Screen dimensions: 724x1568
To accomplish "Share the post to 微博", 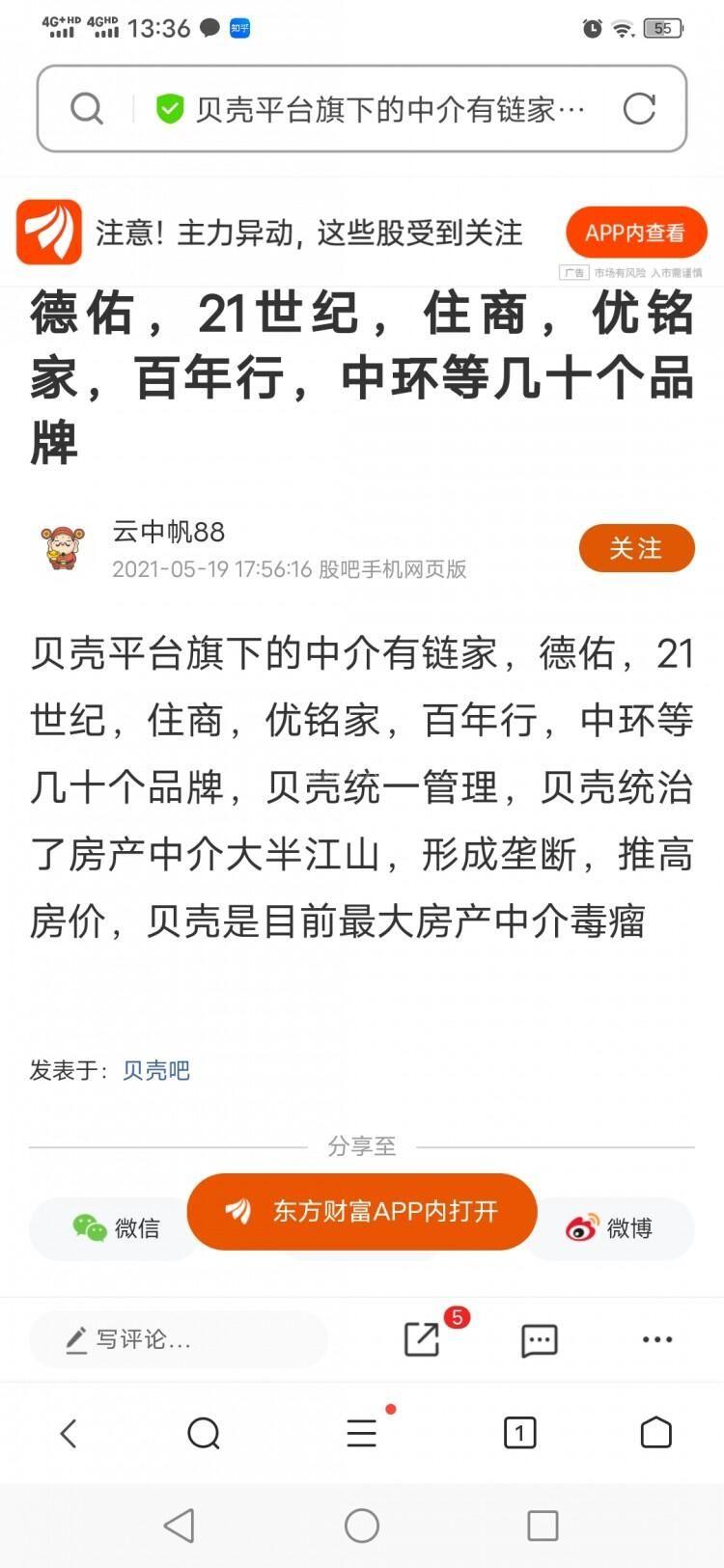I will pyautogui.click(x=610, y=1227).
